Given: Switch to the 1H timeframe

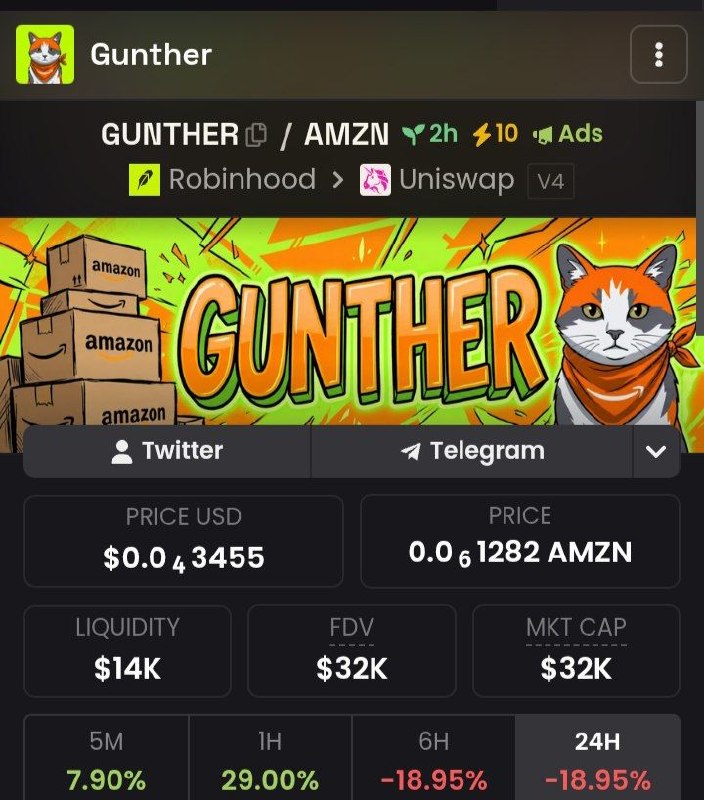Looking at the screenshot, I should [x=270, y=759].
